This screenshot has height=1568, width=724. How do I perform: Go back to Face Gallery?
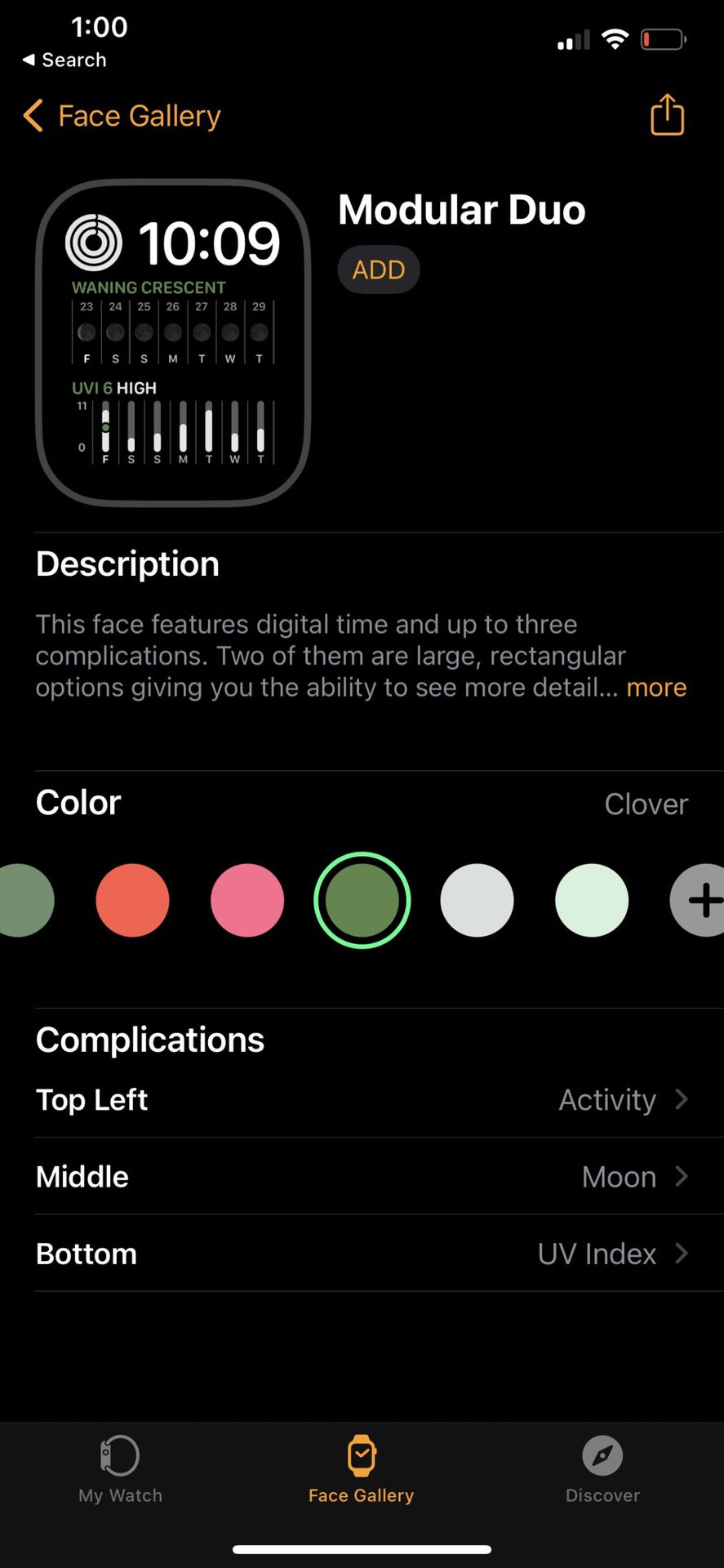[x=122, y=116]
